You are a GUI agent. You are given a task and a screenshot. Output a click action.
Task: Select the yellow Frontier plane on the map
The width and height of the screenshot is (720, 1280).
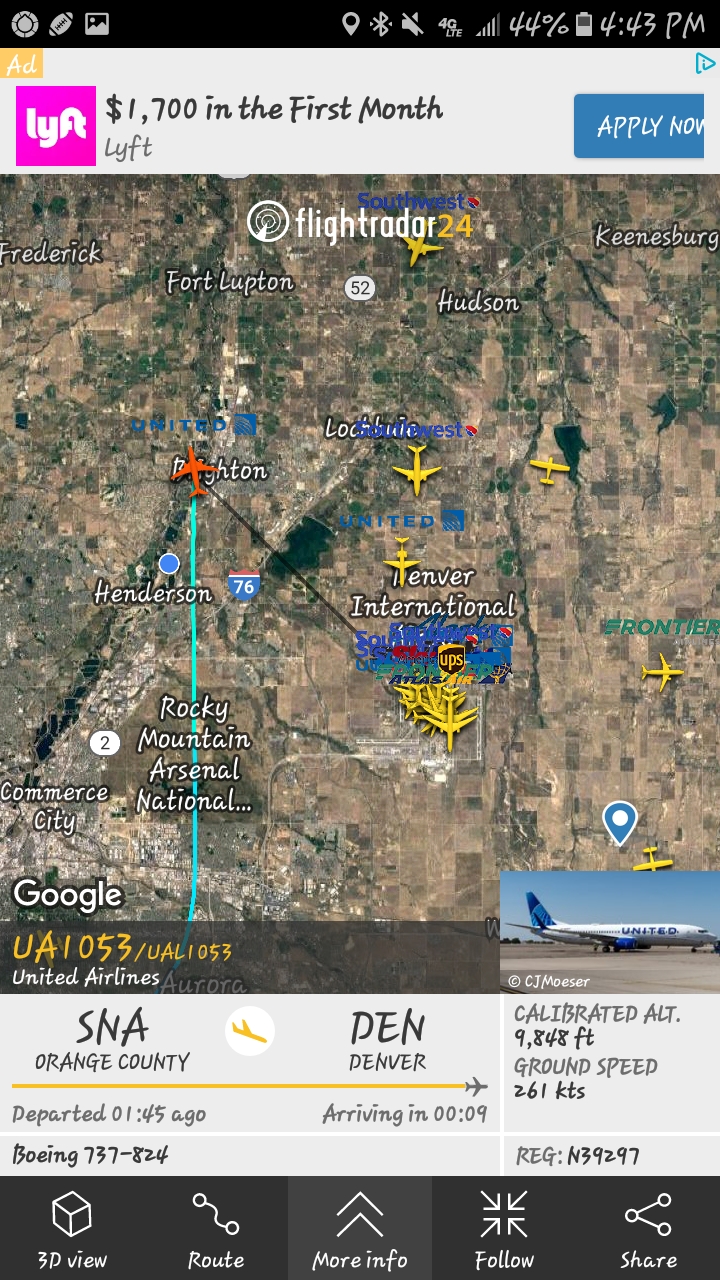click(662, 671)
